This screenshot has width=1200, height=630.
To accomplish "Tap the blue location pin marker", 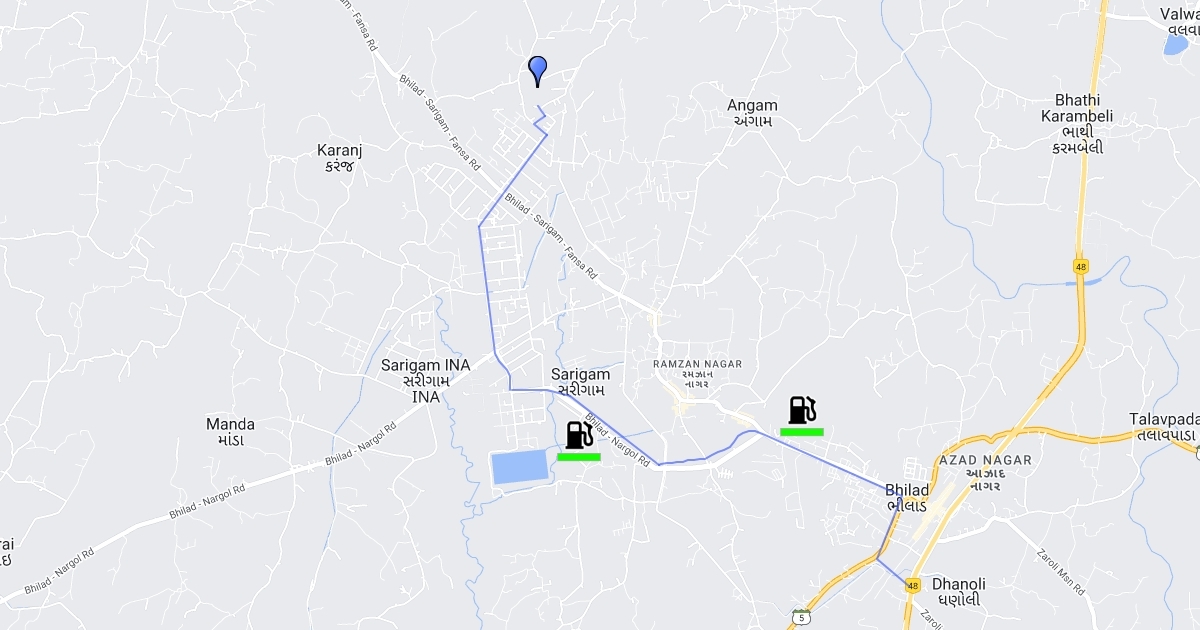I will (538, 70).
